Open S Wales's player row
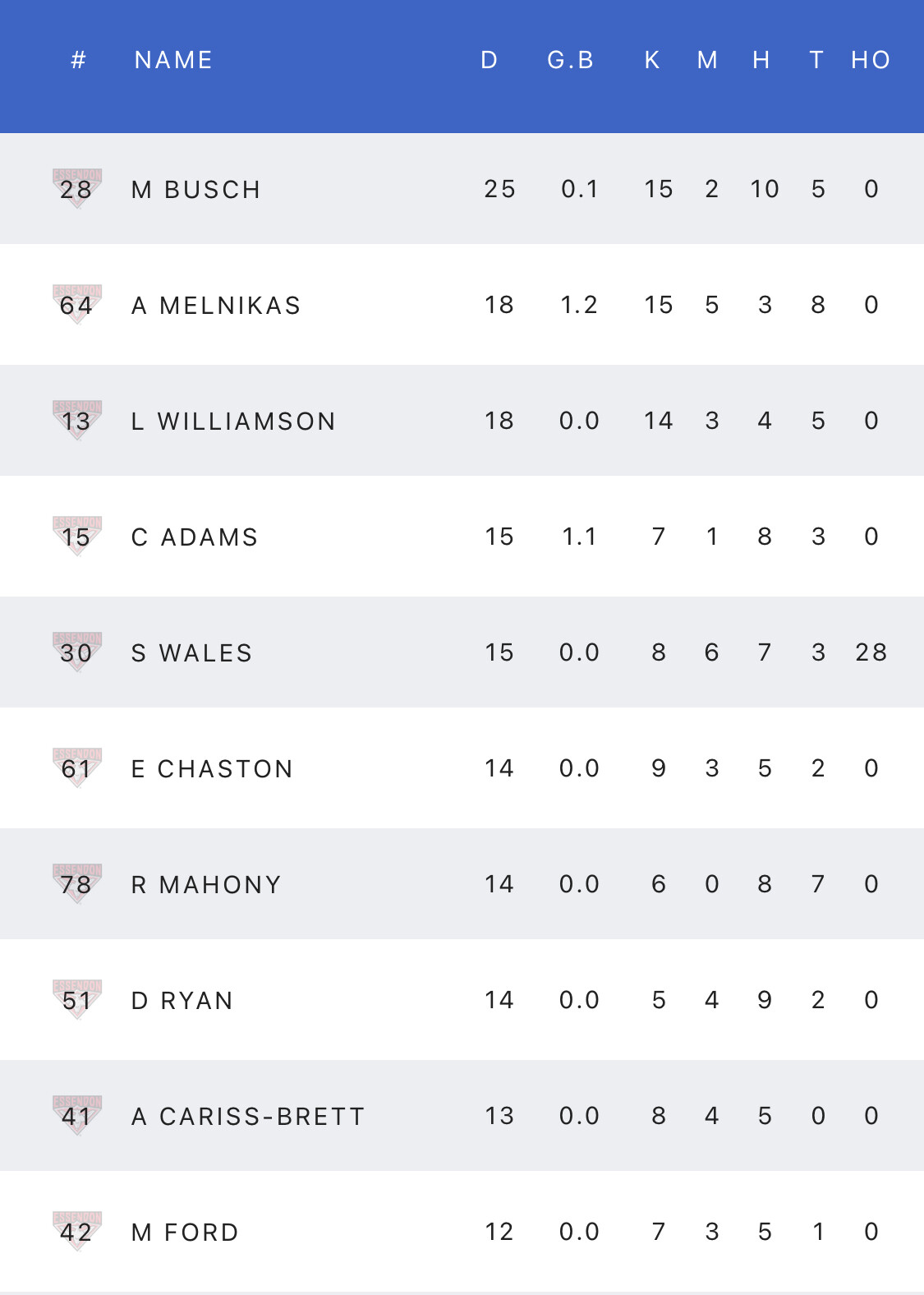The image size is (924, 1295). tap(191, 653)
